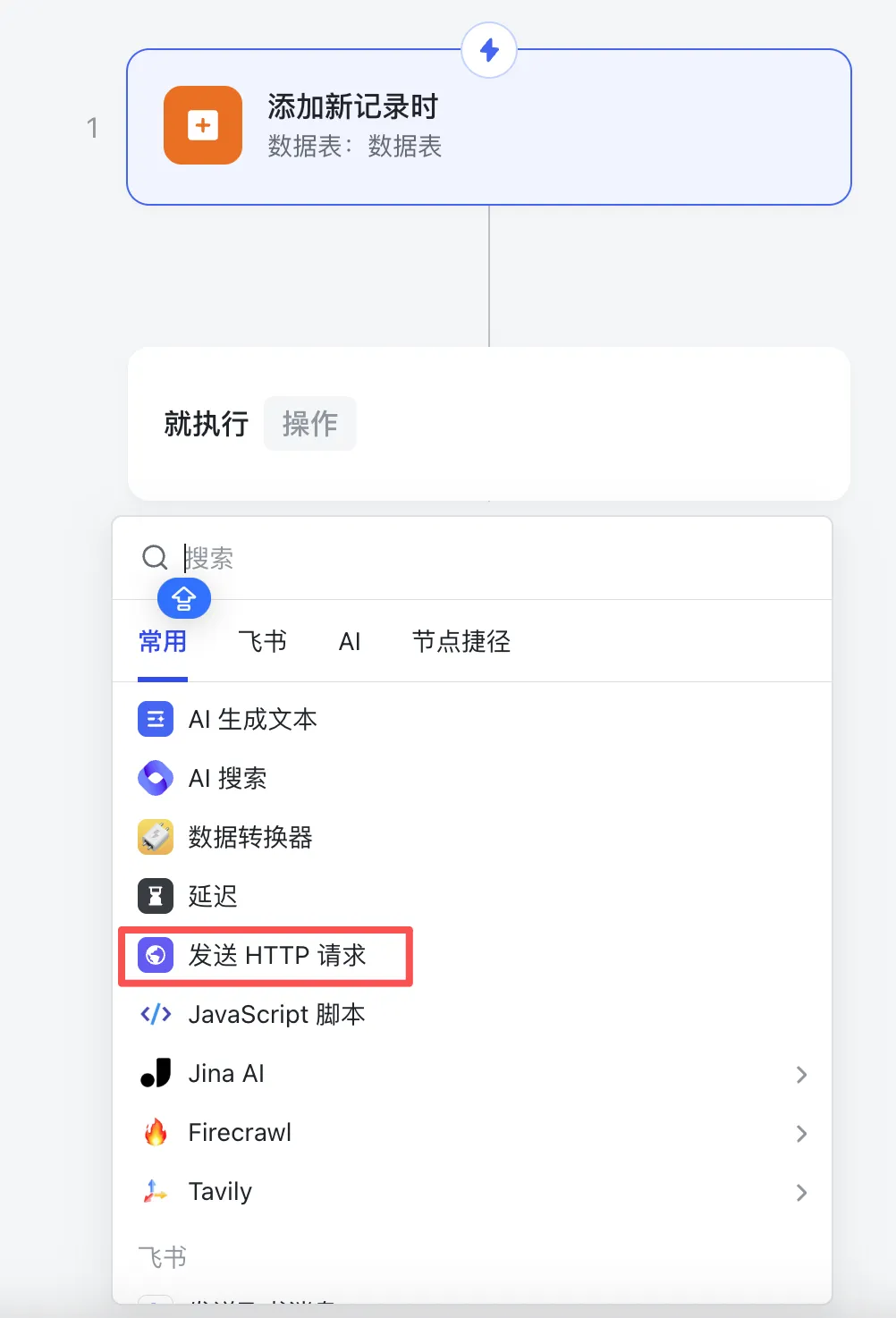Switch to the 飞书 tab
The height and width of the screenshot is (1318, 896).
(262, 641)
